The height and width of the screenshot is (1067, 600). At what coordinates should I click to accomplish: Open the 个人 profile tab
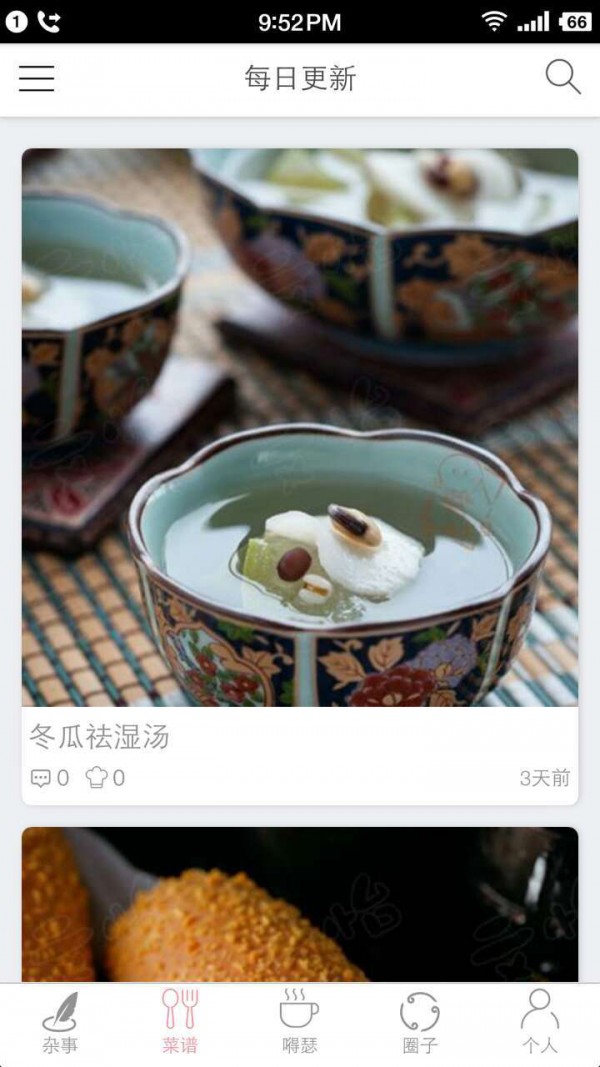click(x=540, y=1022)
